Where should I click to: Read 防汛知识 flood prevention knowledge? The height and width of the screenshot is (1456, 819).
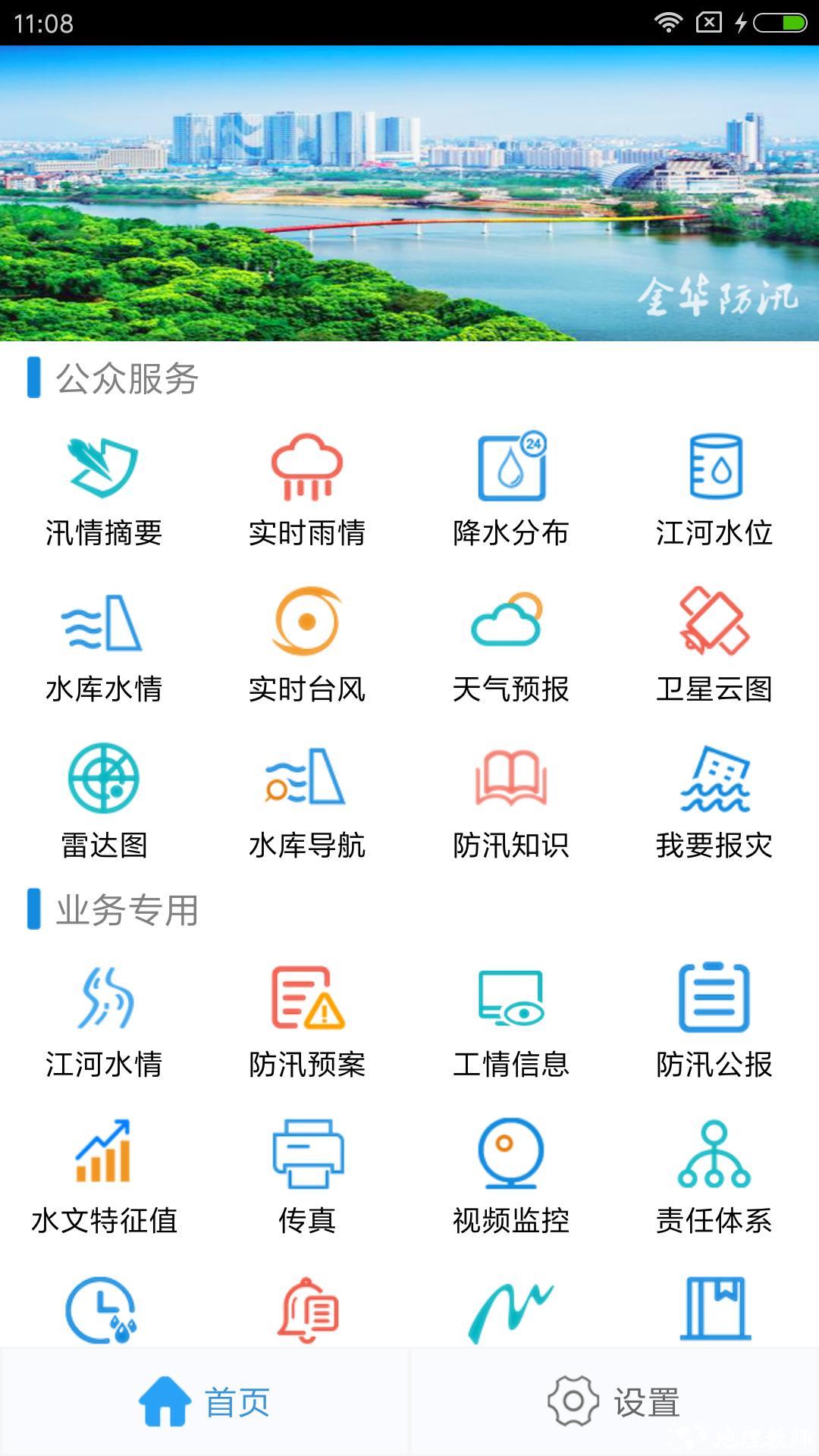tap(511, 803)
